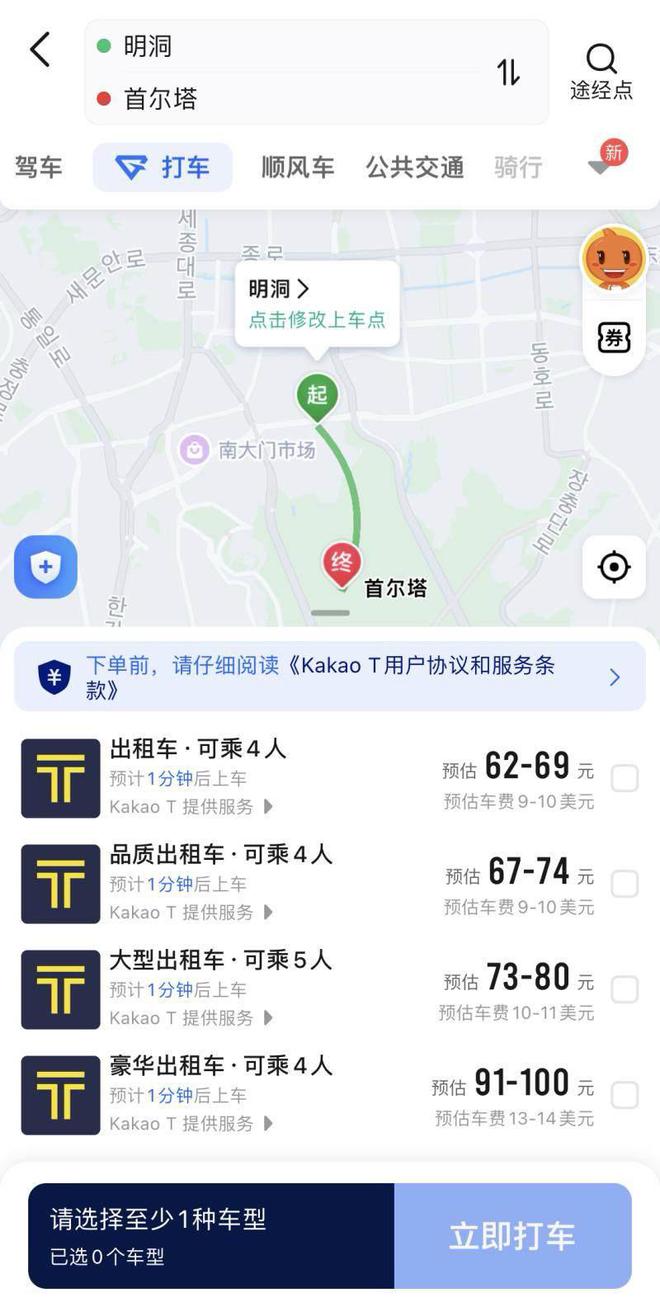Switch to the 骑行 tab

[x=518, y=167]
